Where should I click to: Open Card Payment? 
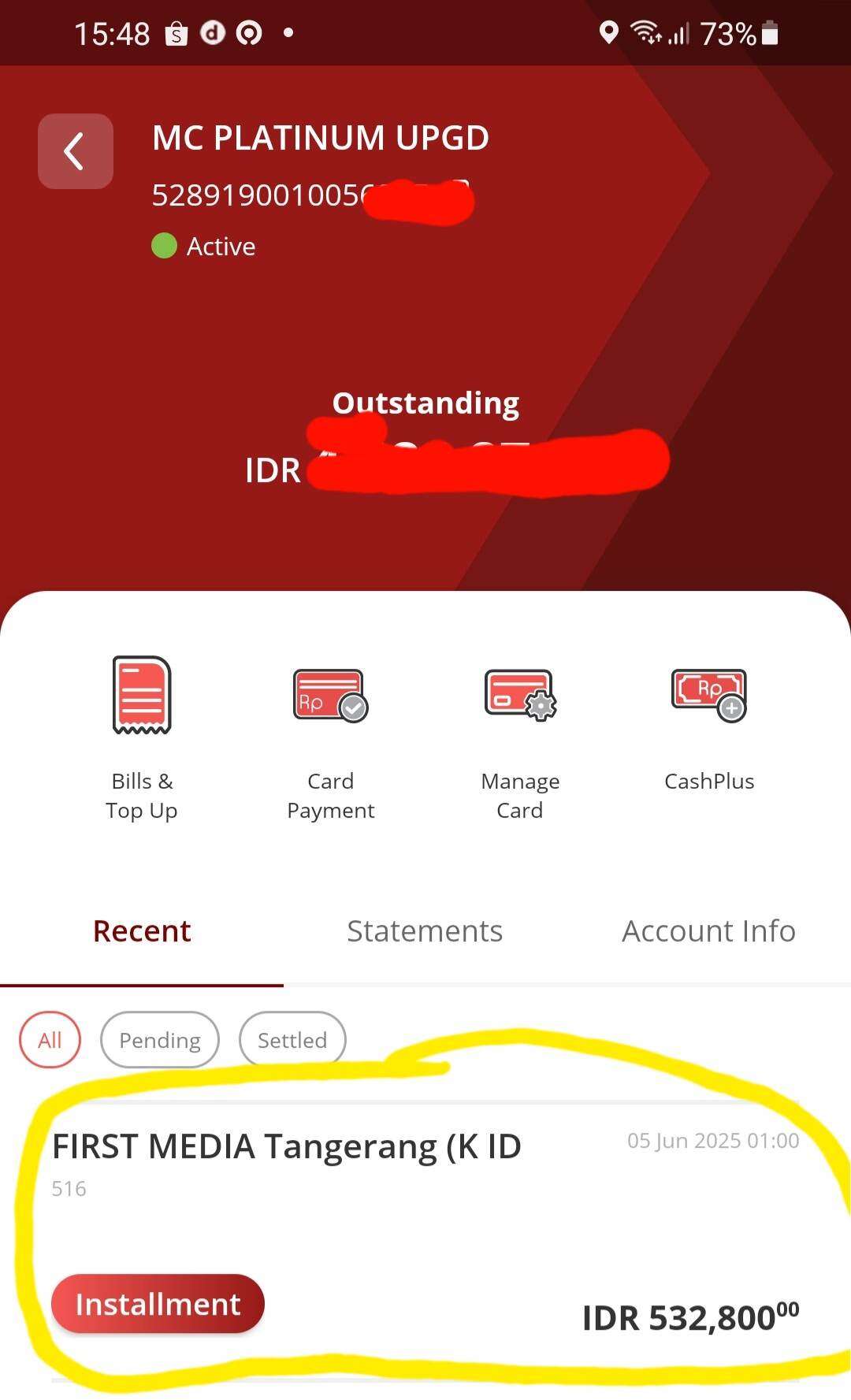pos(331,738)
